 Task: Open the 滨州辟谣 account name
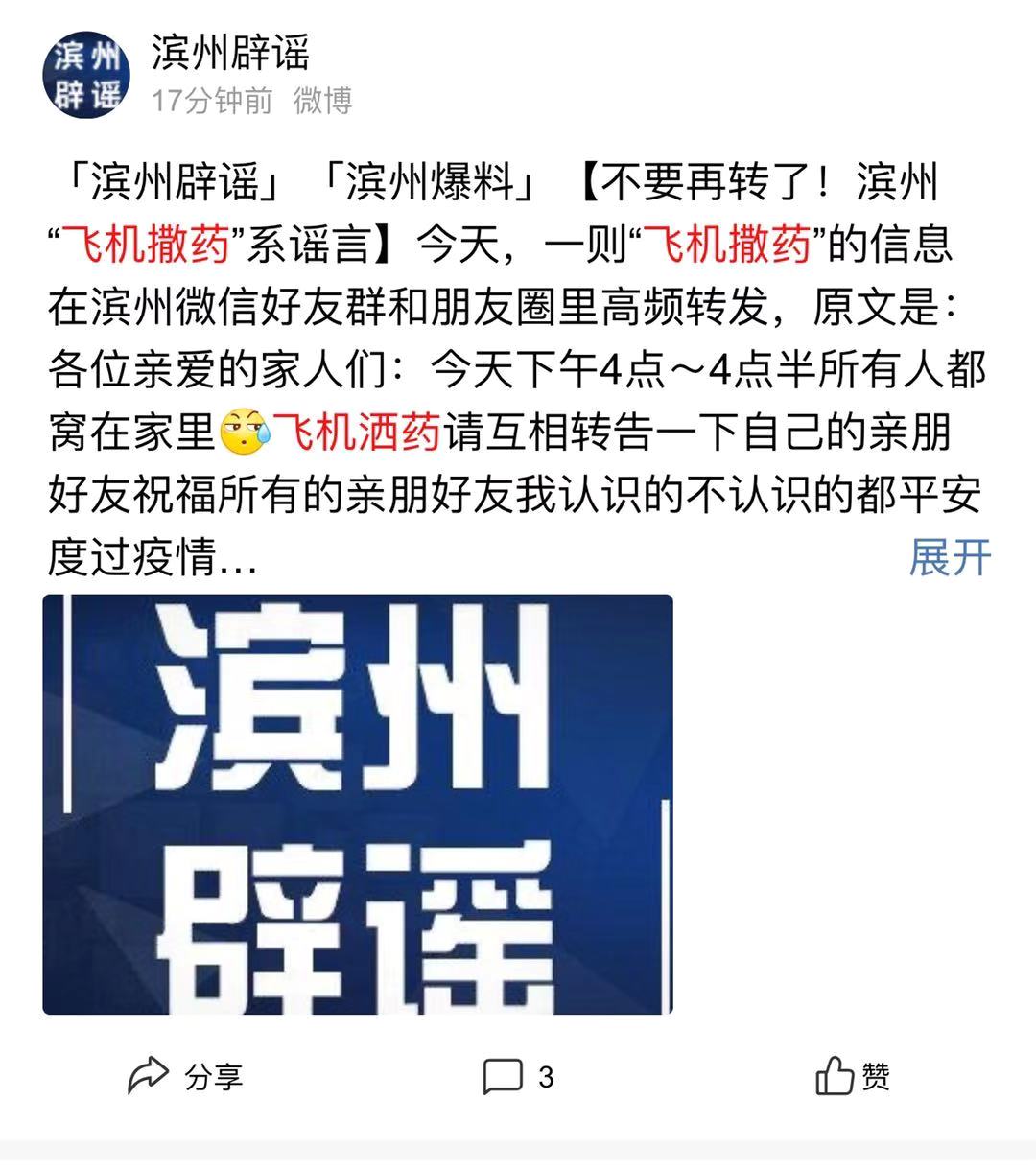[x=230, y=53]
